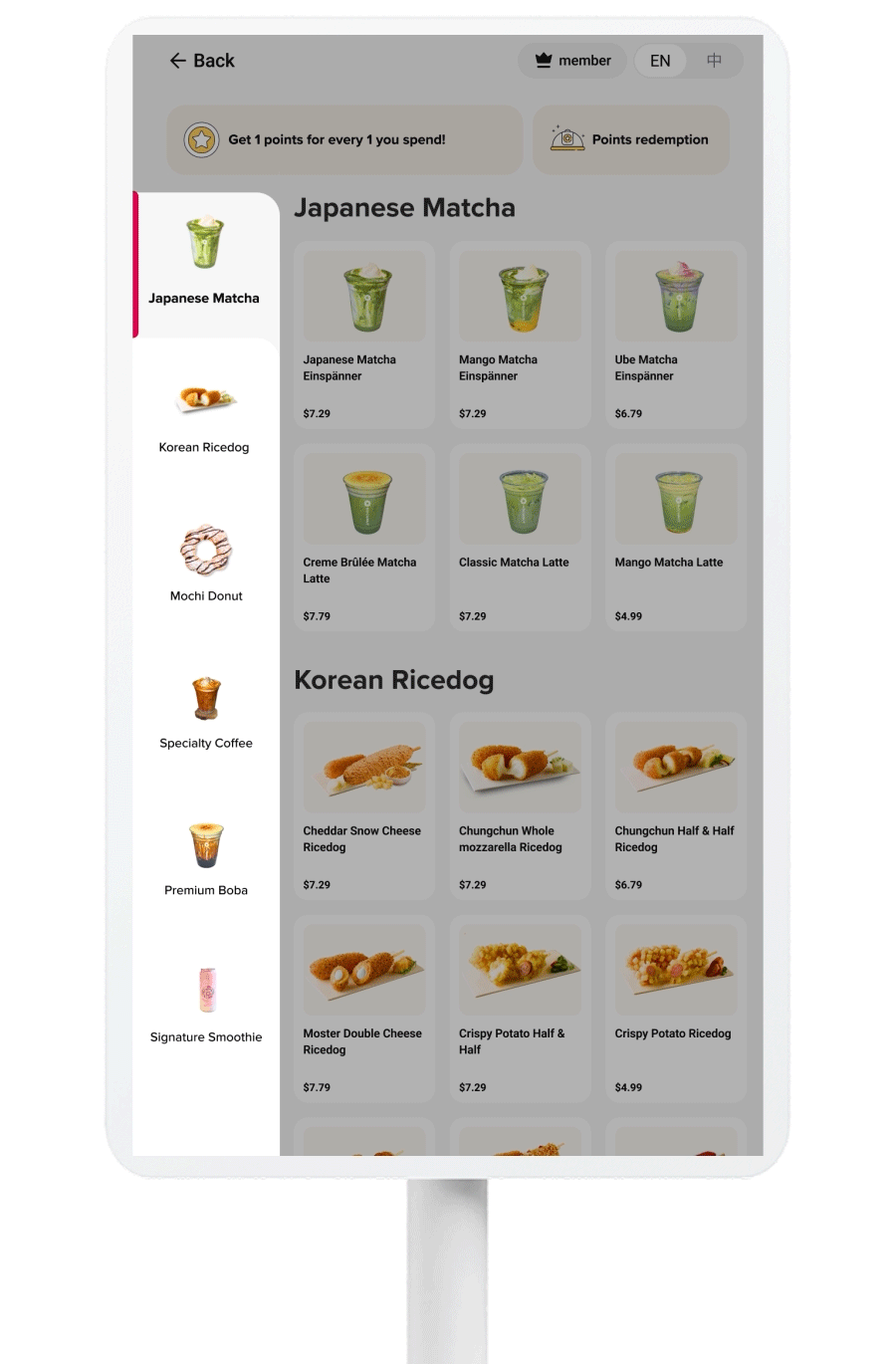The height and width of the screenshot is (1364, 896).
Task: Open the Mango Matcha Einspänner item
Action: [520, 335]
